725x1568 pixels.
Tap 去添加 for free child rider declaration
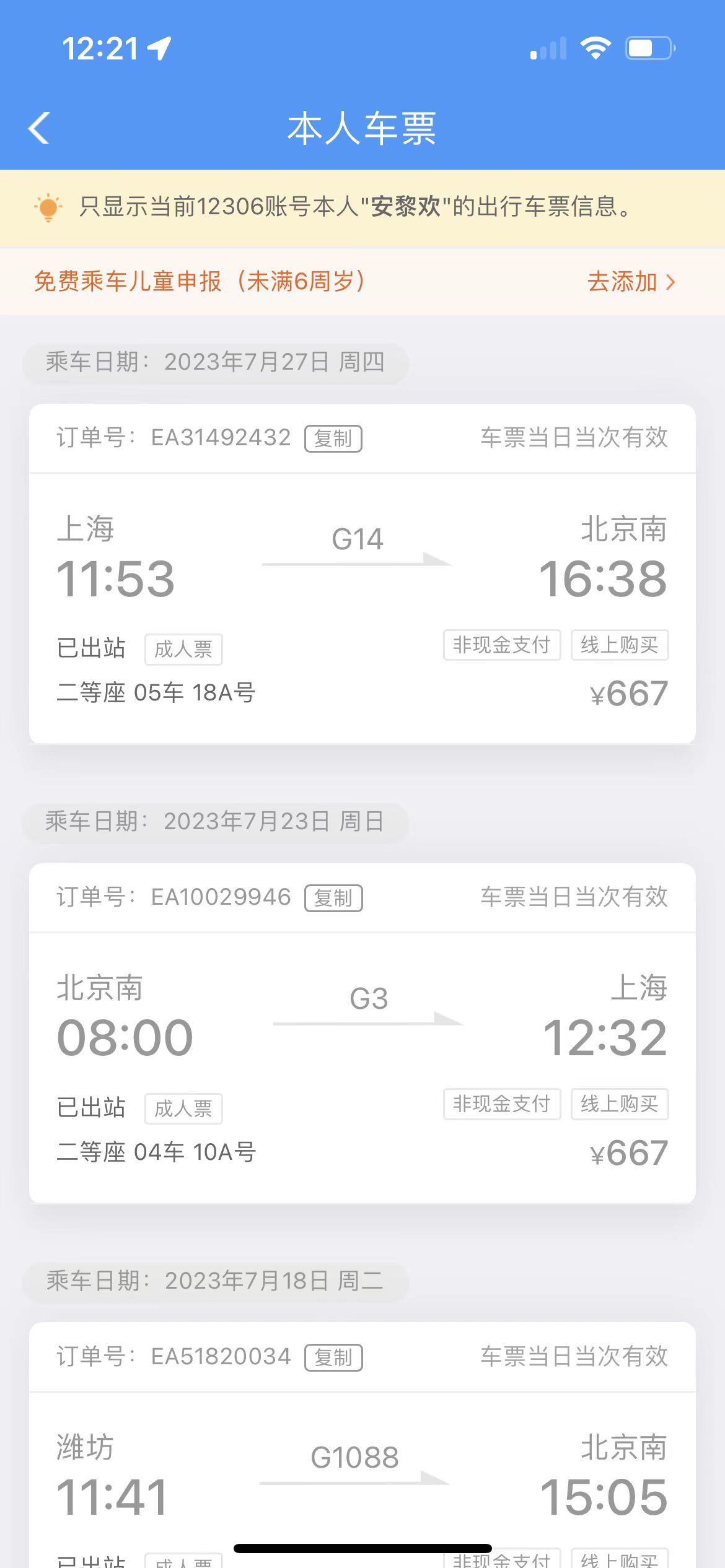[630, 282]
